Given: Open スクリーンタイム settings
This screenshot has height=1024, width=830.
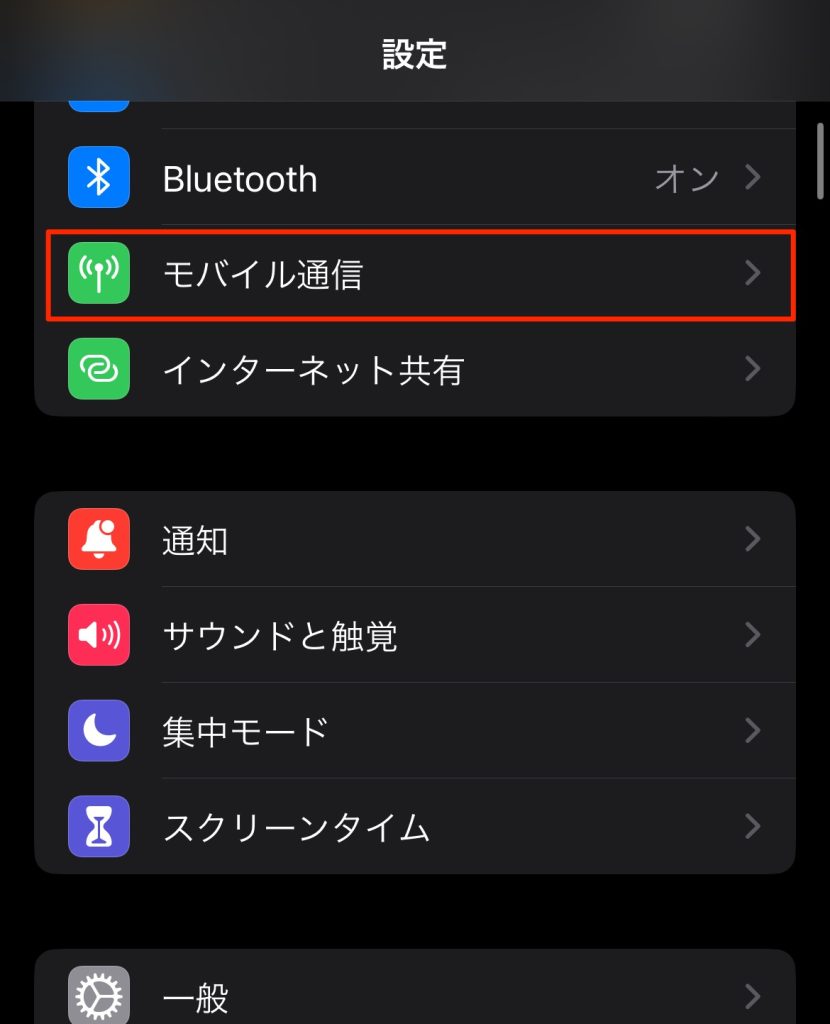Looking at the screenshot, I should pyautogui.click(x=414, y=828).
